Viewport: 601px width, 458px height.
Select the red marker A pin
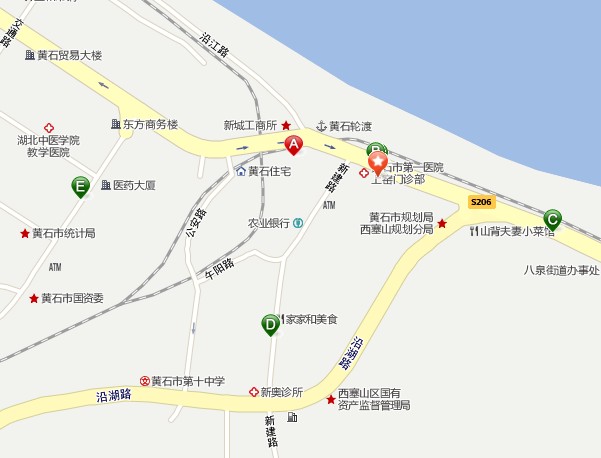click(x=294, y=146)
